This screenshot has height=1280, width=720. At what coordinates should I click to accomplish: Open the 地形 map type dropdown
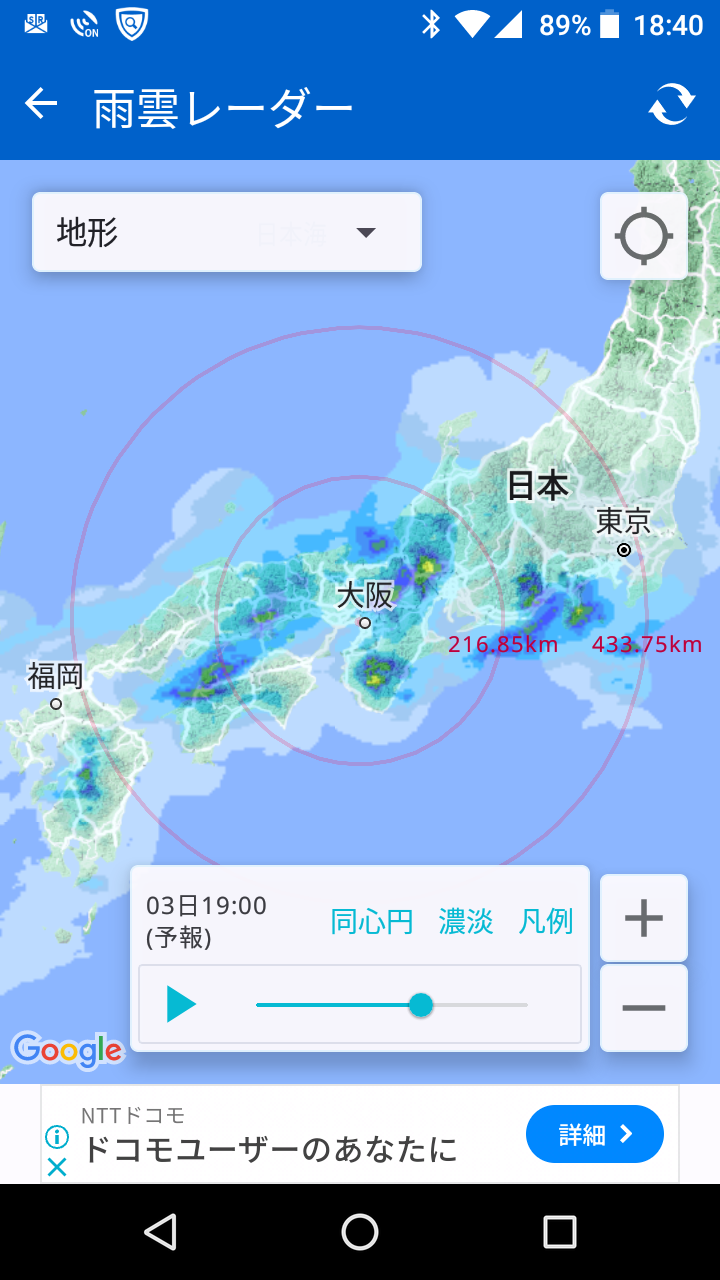click(x=227, y=232)
